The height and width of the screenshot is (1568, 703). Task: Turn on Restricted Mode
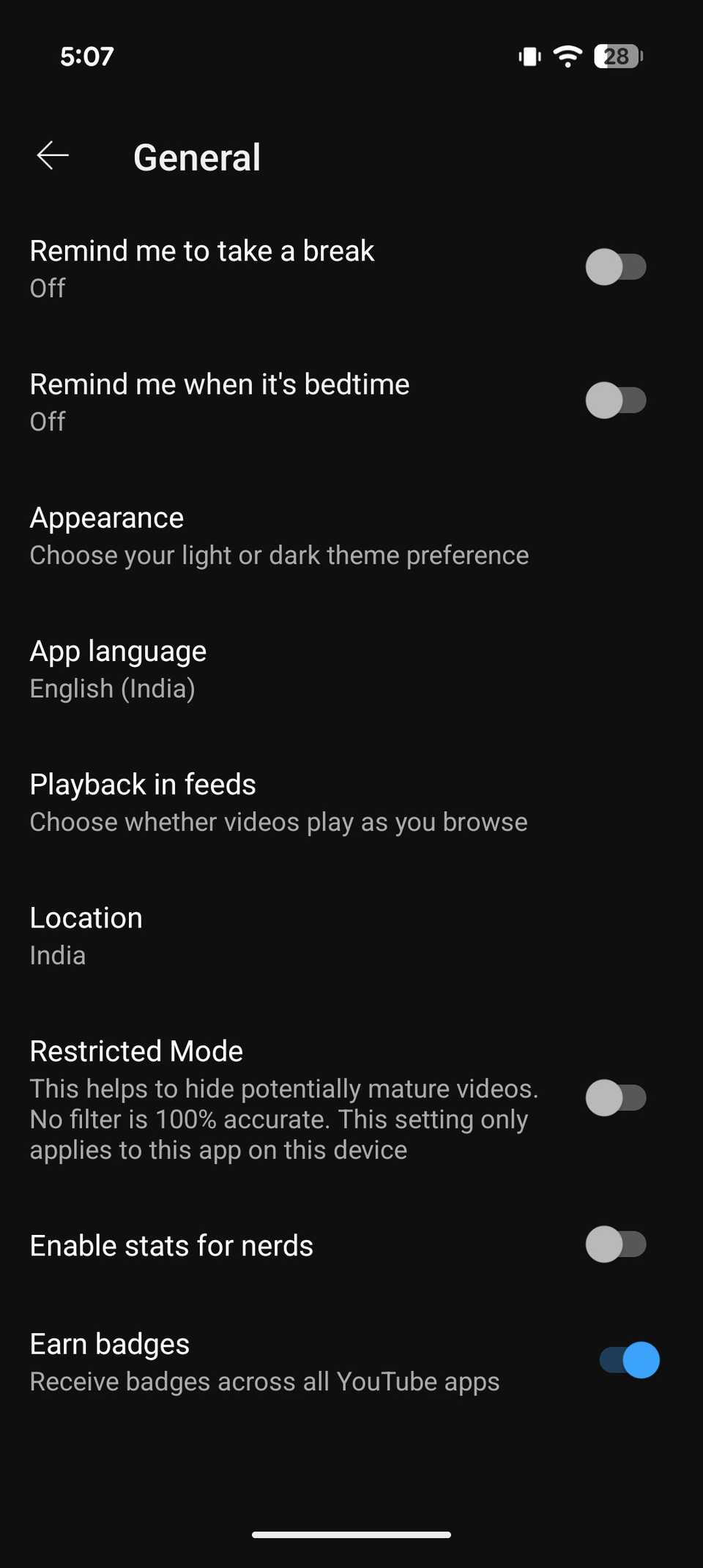coord(615,1098)
